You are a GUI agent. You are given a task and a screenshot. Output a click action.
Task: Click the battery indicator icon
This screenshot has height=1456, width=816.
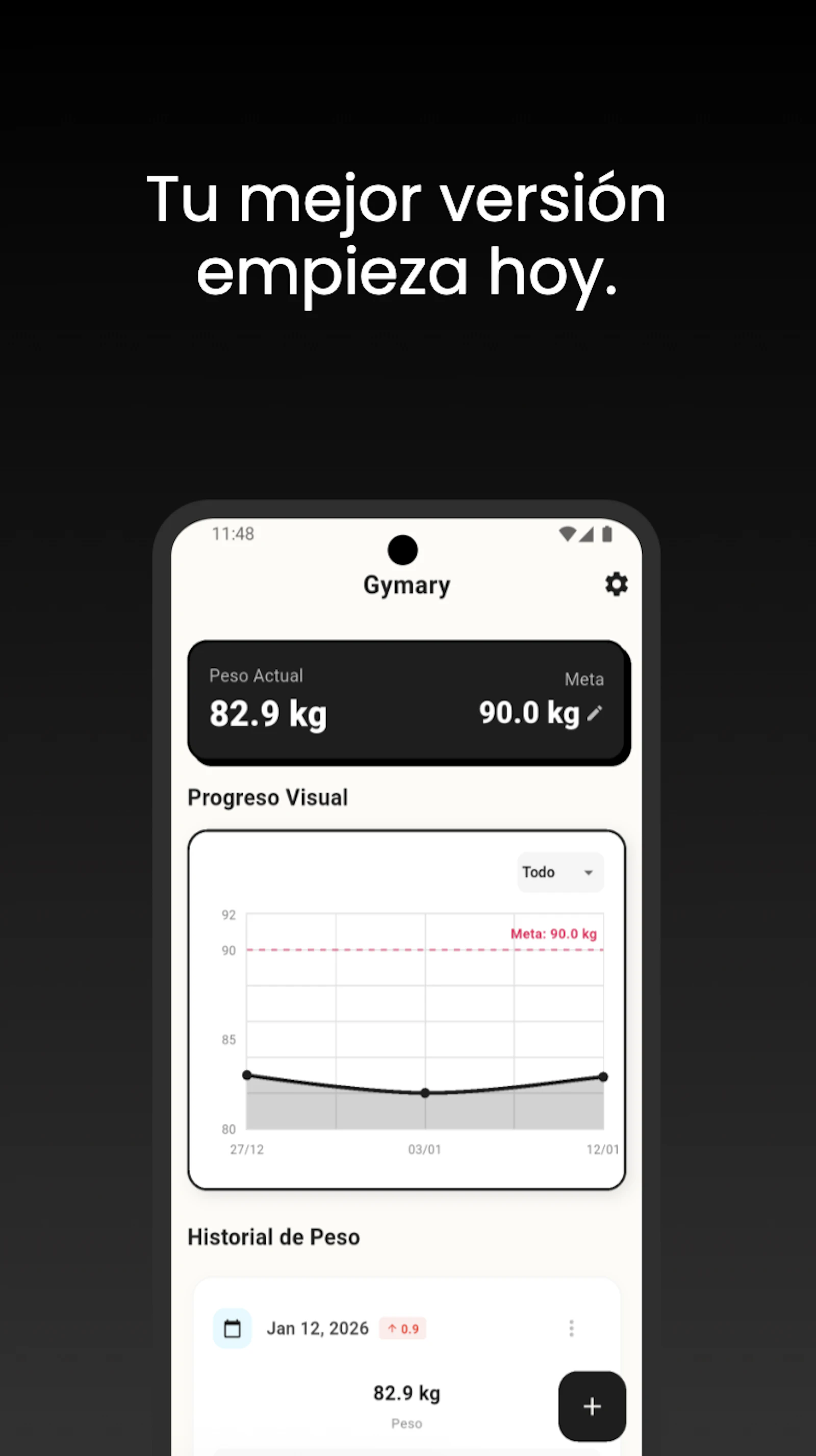click(607, 534)
